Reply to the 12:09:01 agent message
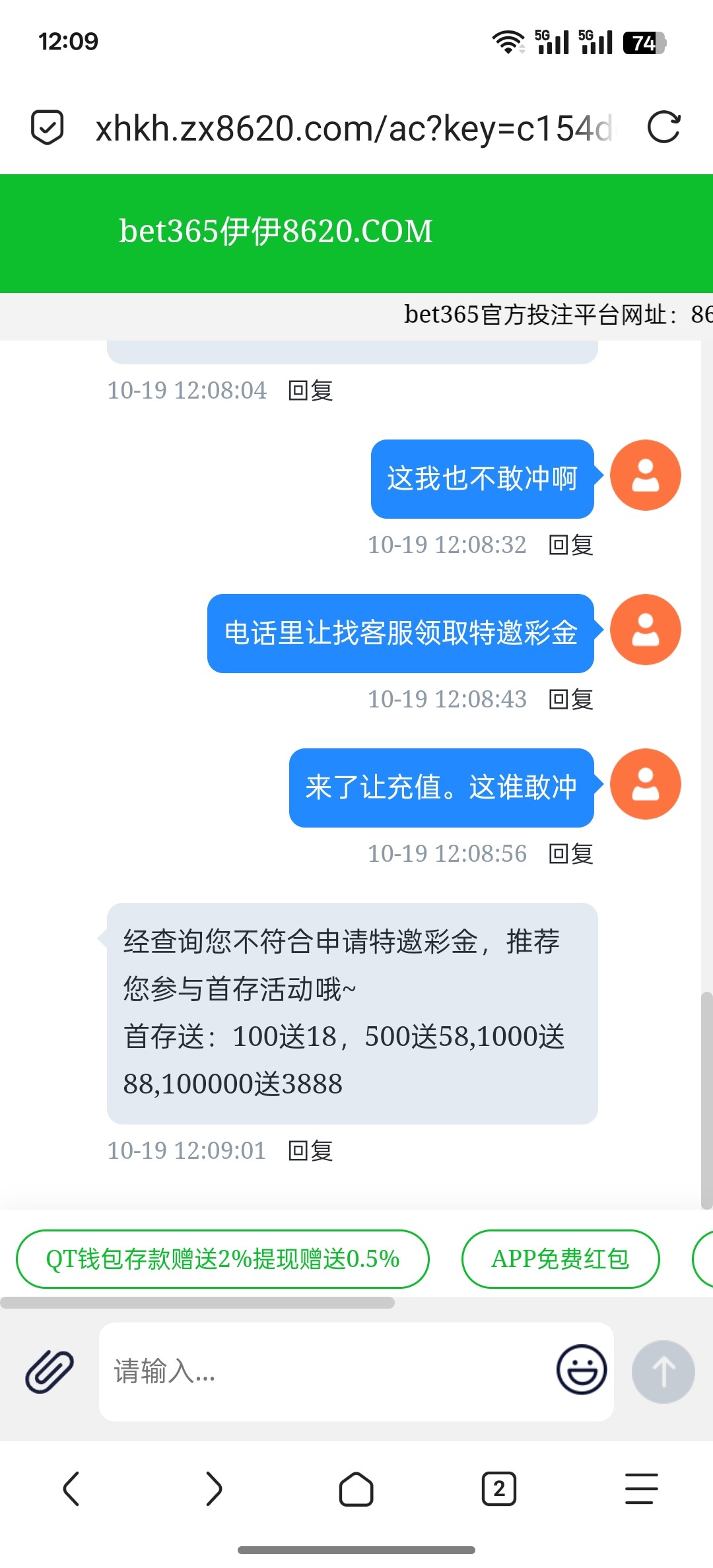 (x=310, y=1151)
